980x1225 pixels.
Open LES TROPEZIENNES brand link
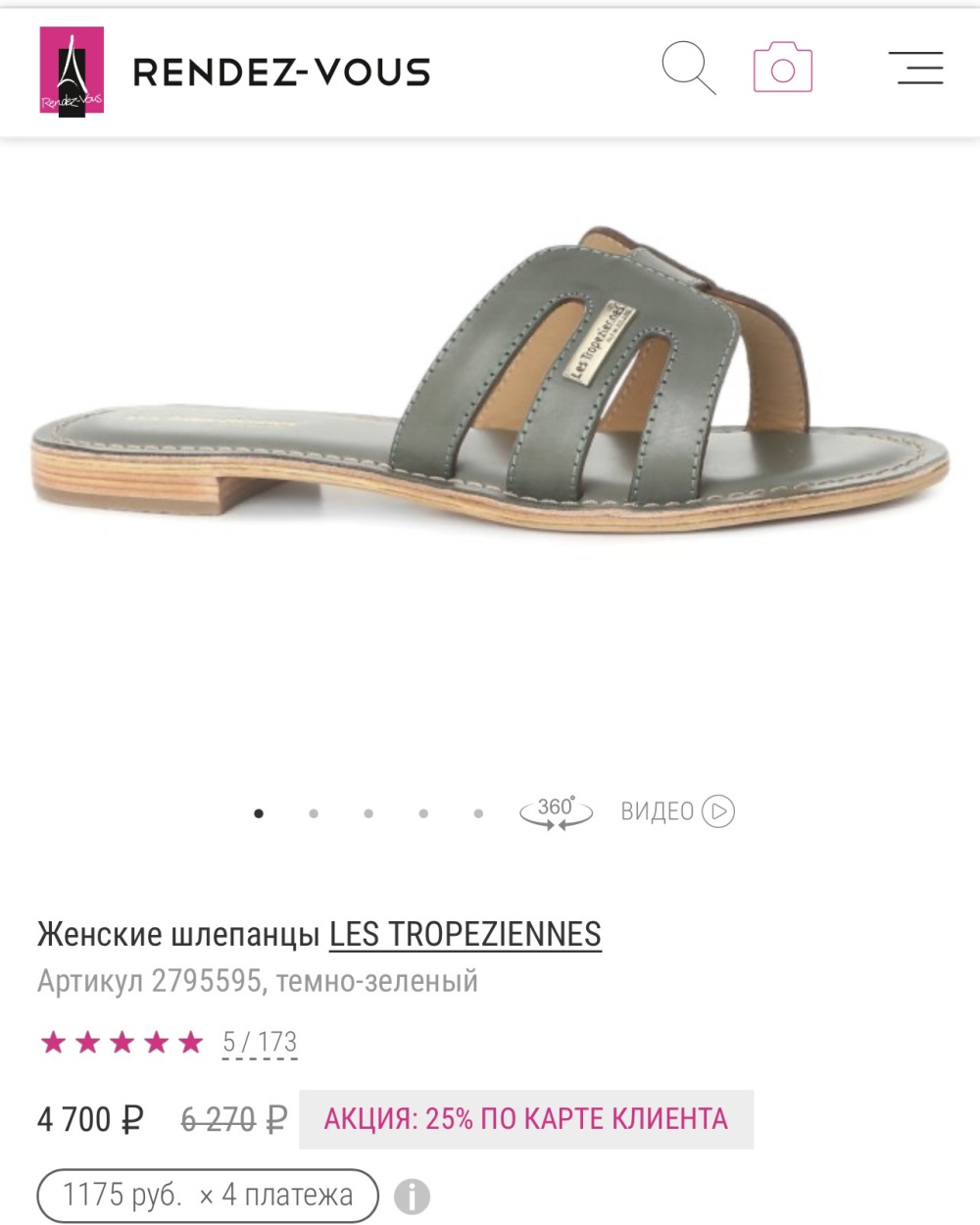465,934
